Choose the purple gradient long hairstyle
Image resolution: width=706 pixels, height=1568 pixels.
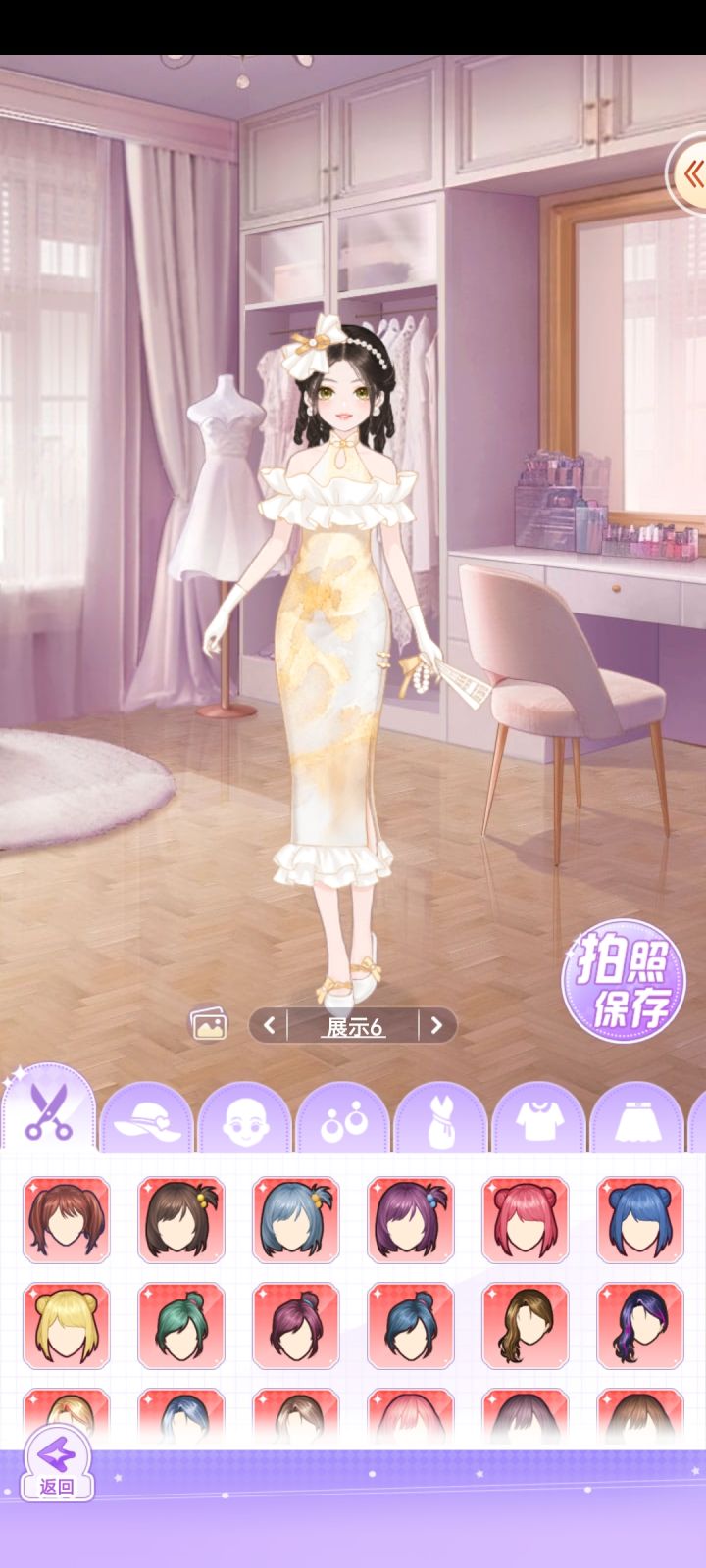pos(641,1326)
